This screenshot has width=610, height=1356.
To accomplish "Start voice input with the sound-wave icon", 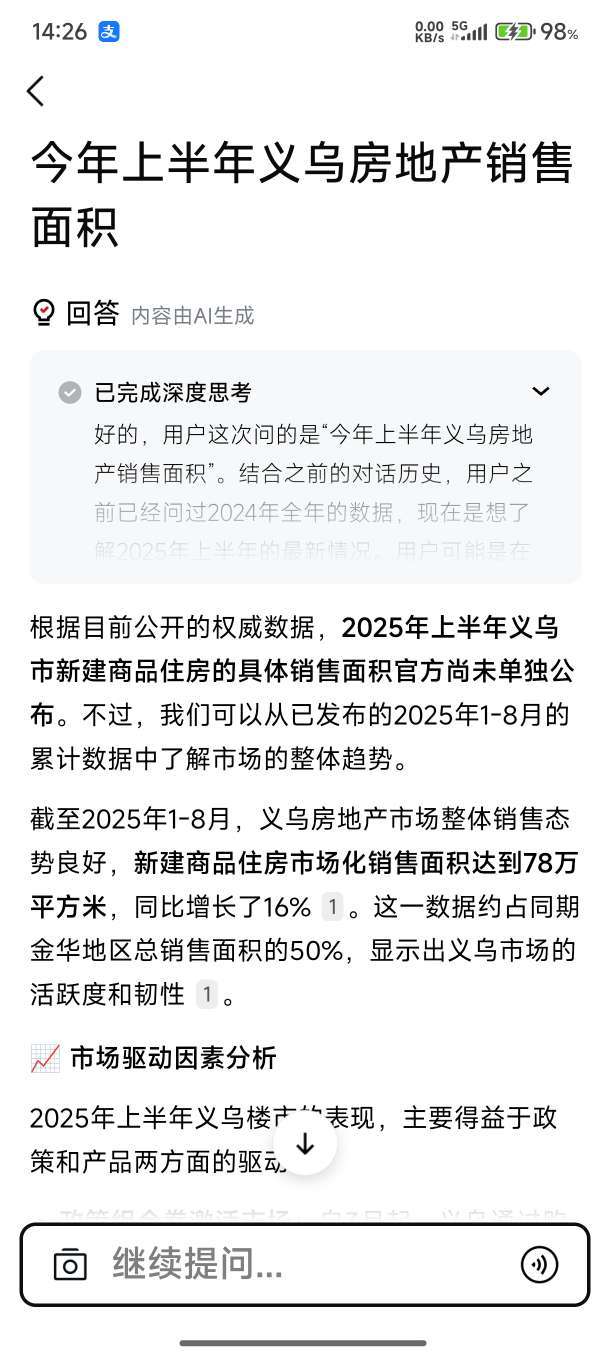I will coord(540,1265).
